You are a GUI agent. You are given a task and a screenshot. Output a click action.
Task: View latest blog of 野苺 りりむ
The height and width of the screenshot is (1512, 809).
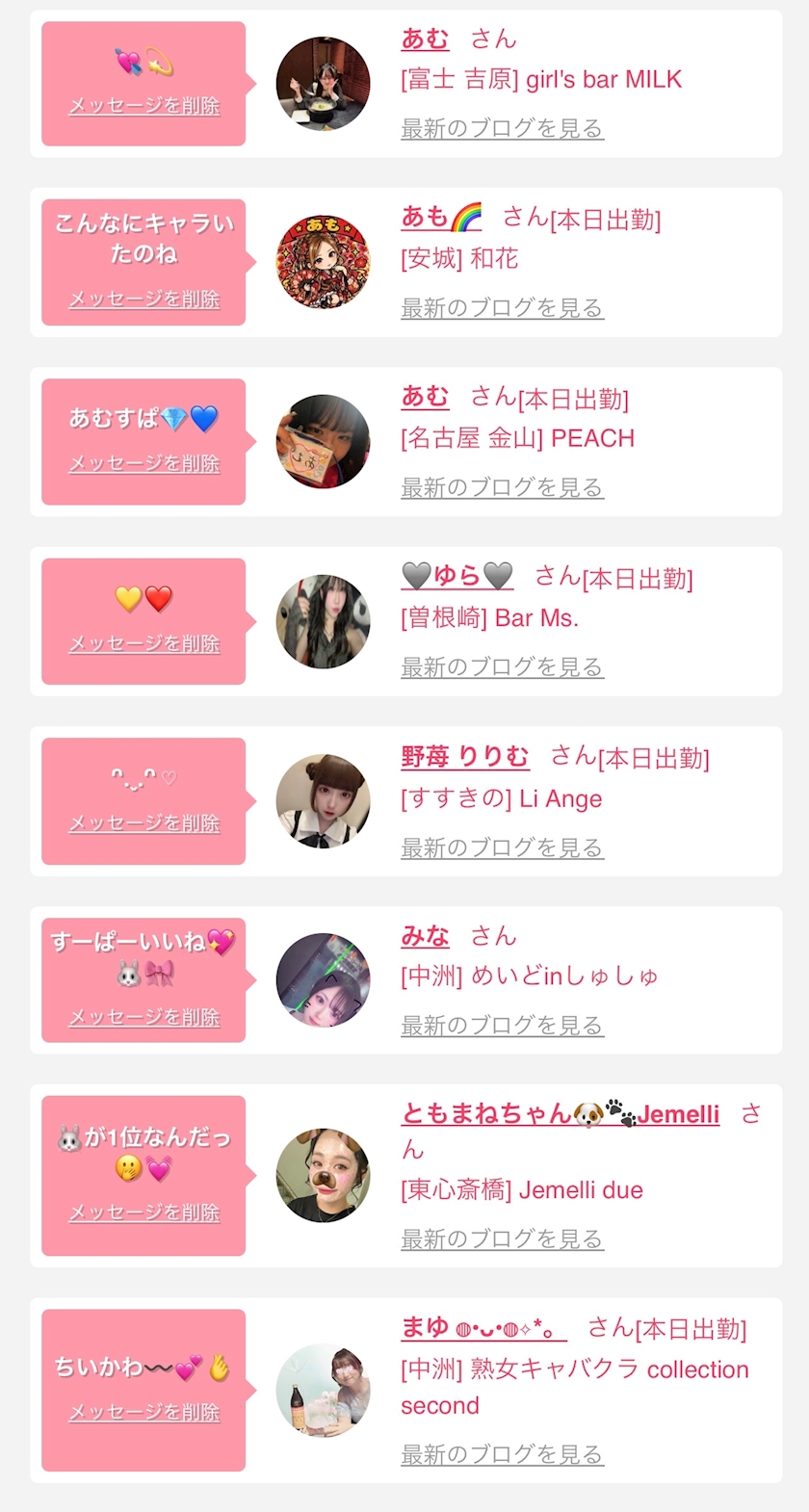[502, 848]
